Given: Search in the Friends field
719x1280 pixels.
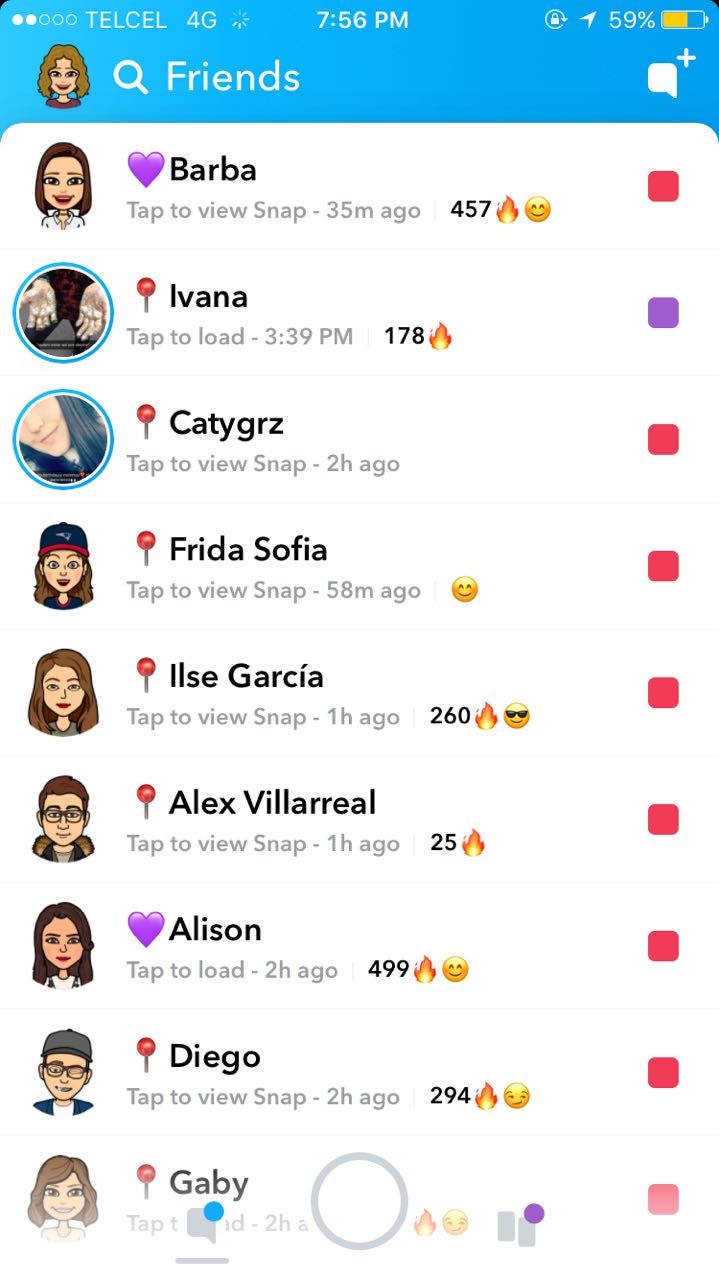Looking at the screenshot, I should pyautogui.click(x=207, y=77).
